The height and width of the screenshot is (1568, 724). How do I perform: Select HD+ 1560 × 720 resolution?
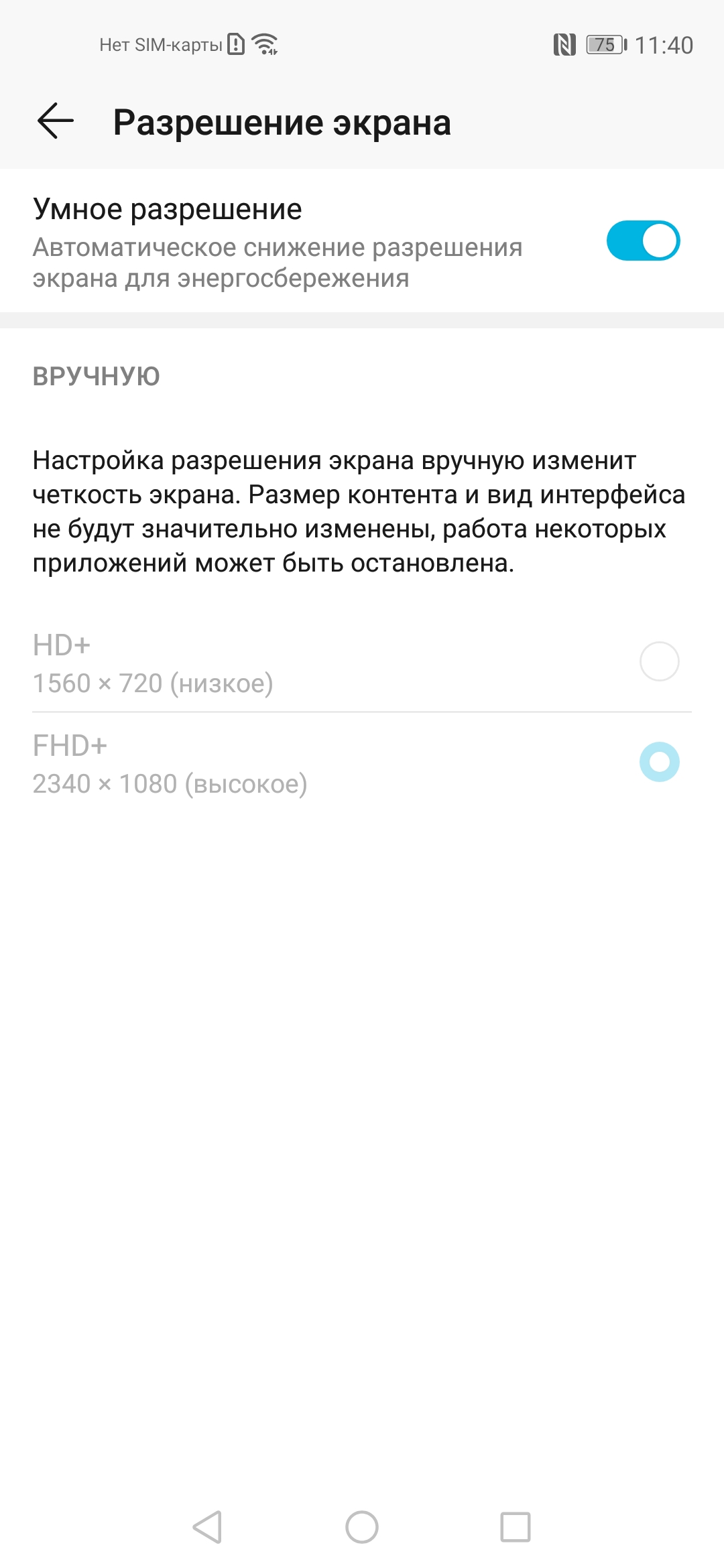tap(659, 661)
